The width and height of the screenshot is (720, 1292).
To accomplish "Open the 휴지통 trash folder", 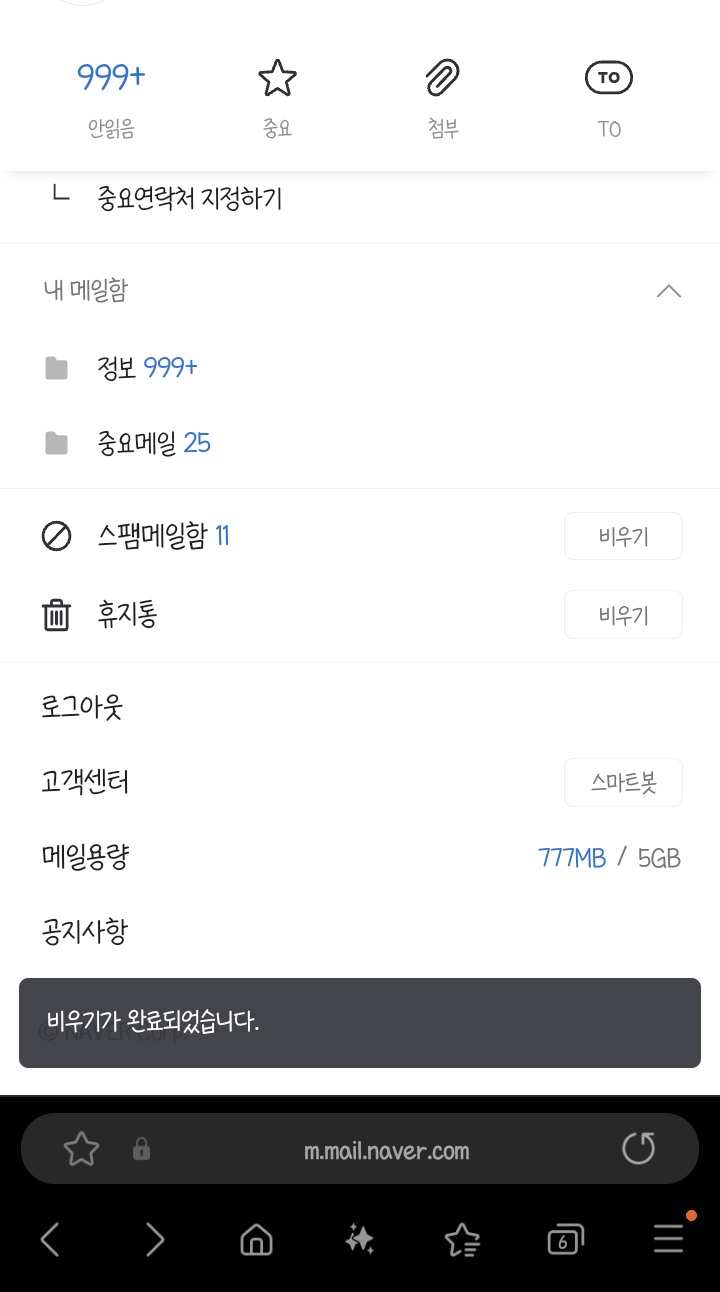I will tap(127, 615).
